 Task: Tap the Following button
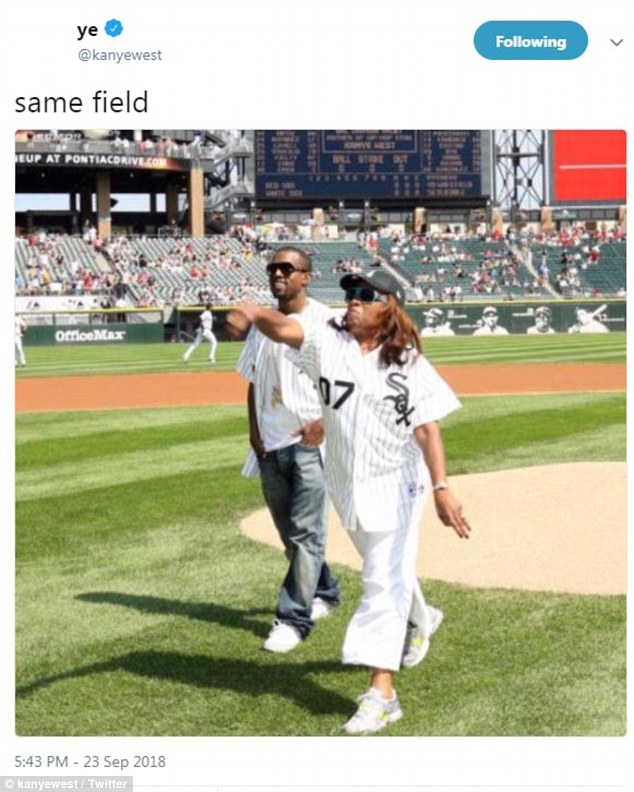[530, 41]
